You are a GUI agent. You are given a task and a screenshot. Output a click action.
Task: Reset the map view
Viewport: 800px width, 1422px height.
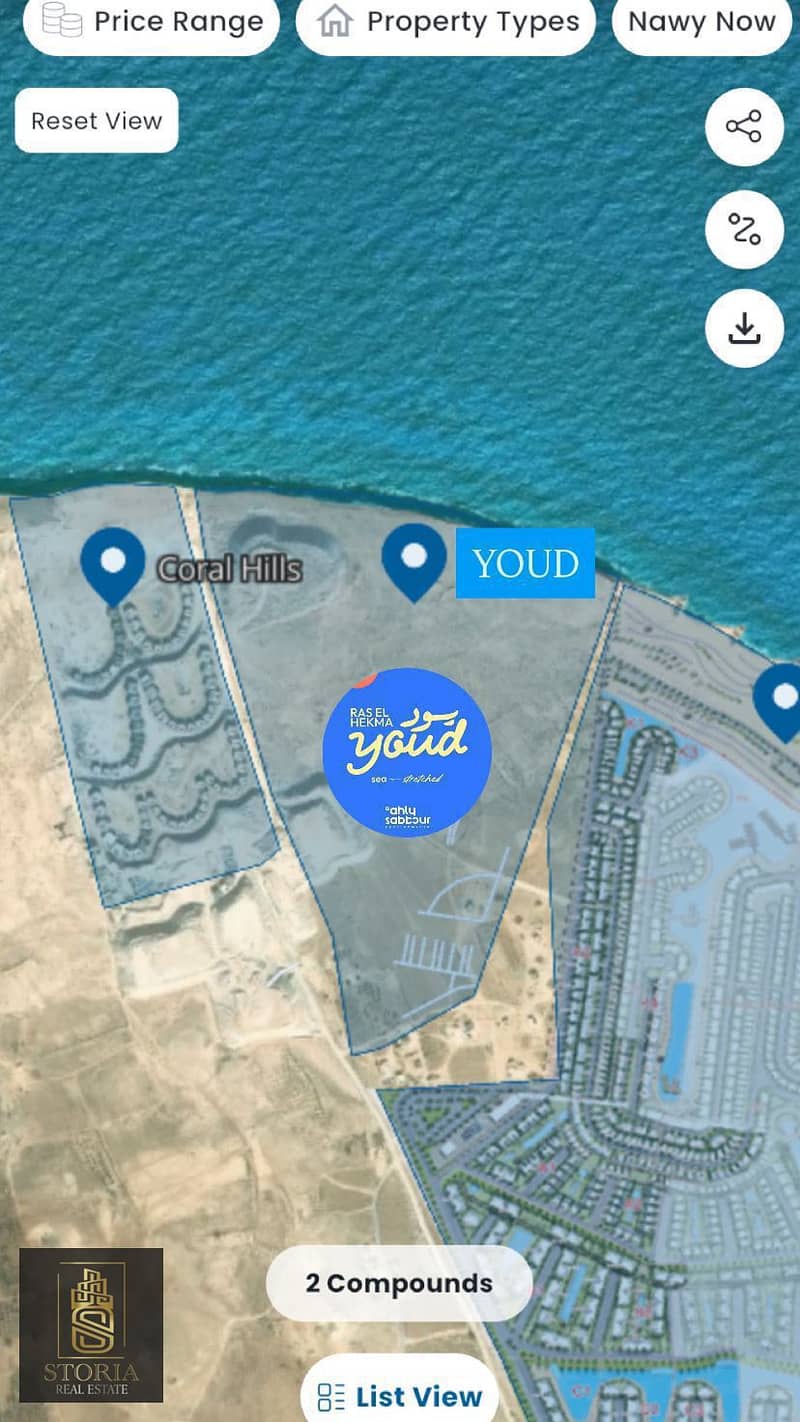pyautogui.click(x=96, y=121)
